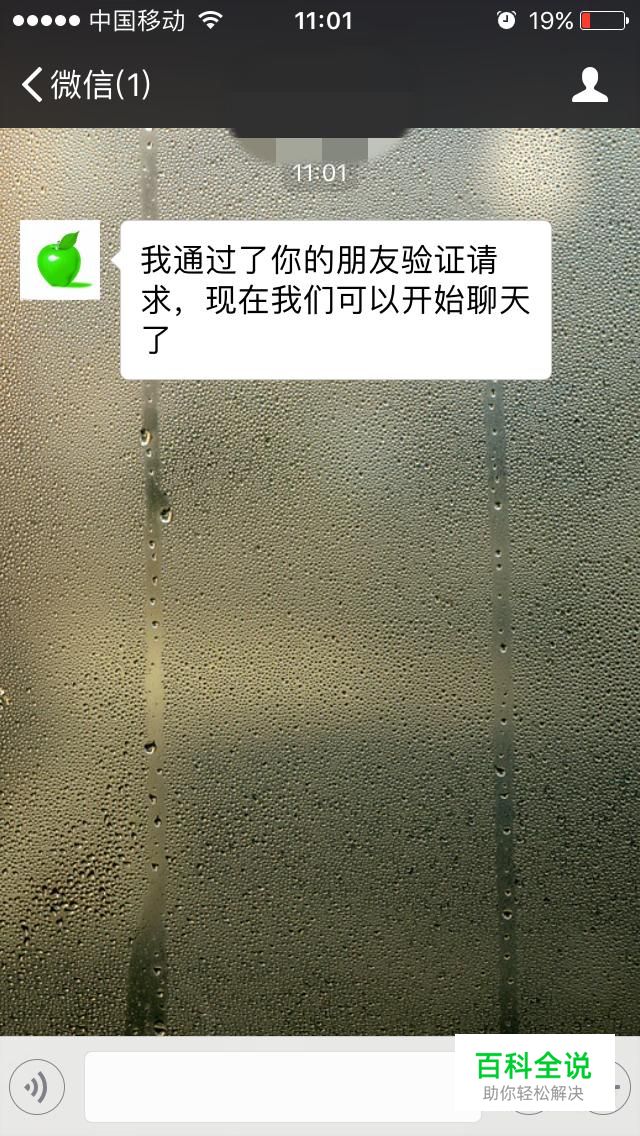Switch to voice message input
This screenshot has width=640, height=1136.
(37, 1087)
